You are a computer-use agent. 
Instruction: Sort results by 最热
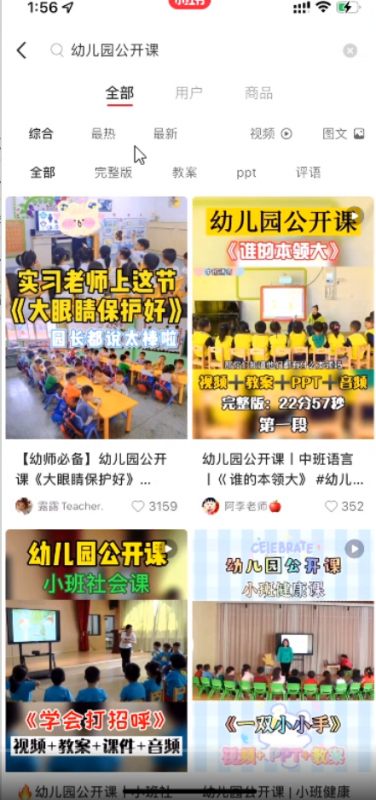pos(103,134)
